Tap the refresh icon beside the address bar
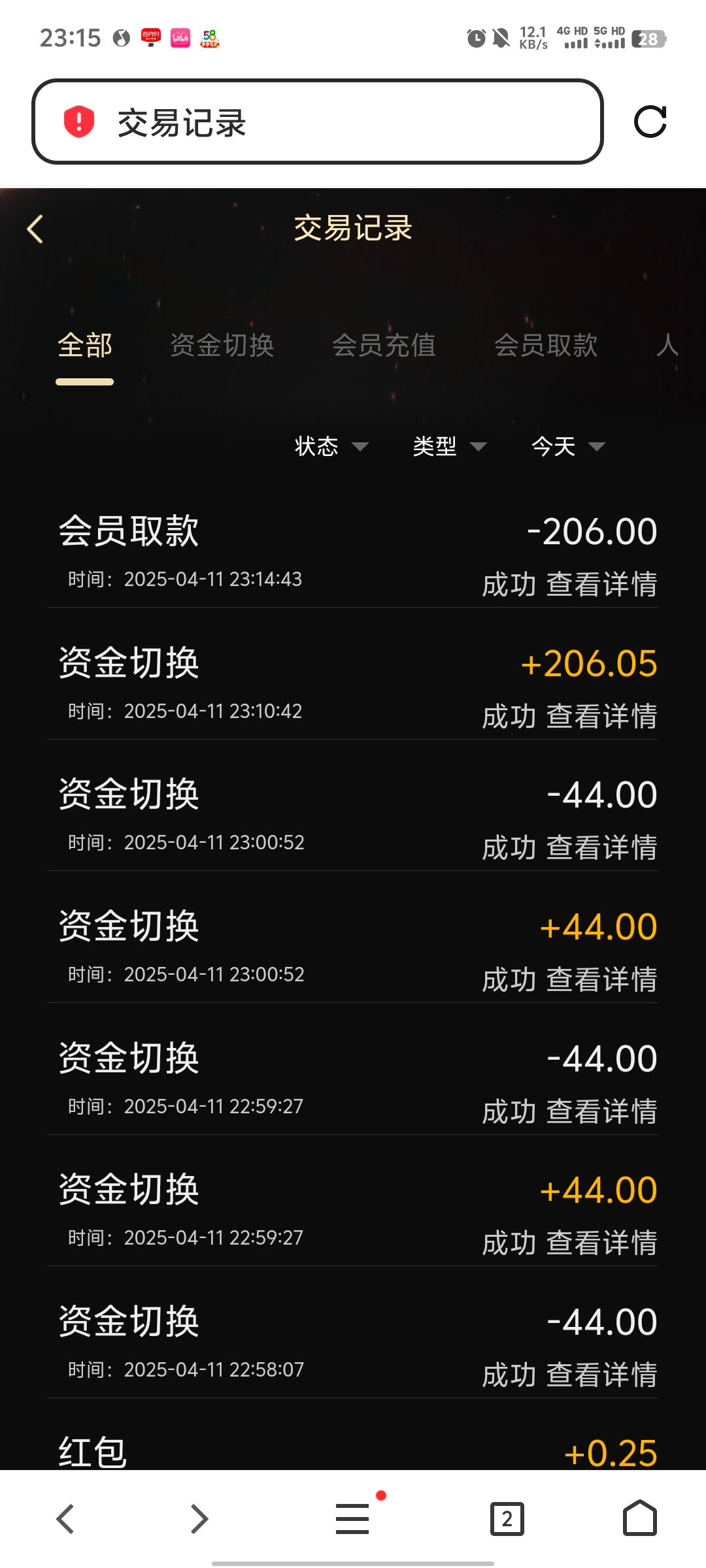 click(x=652, y=122)
